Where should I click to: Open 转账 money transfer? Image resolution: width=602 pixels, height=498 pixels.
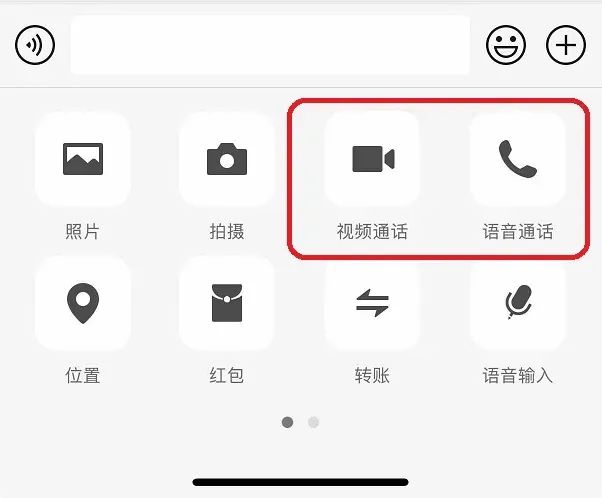[372, 303]
